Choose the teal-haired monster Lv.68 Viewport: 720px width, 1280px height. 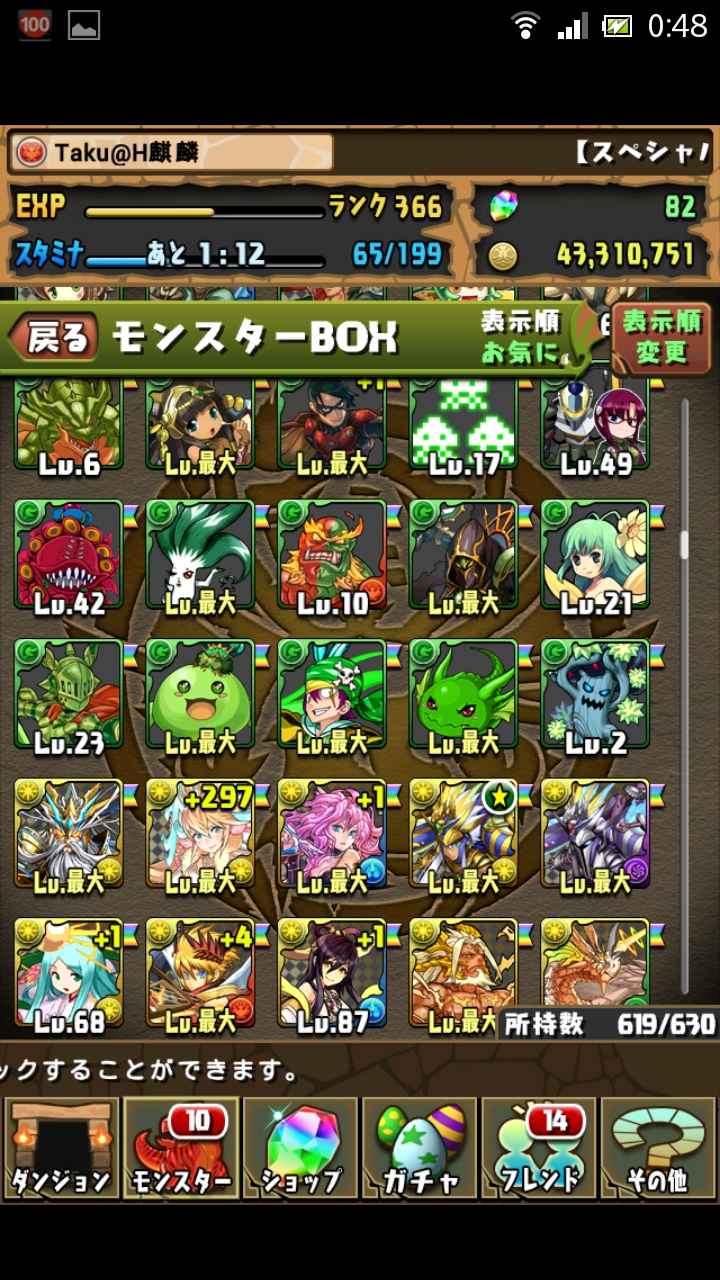(x=68, y=975)
